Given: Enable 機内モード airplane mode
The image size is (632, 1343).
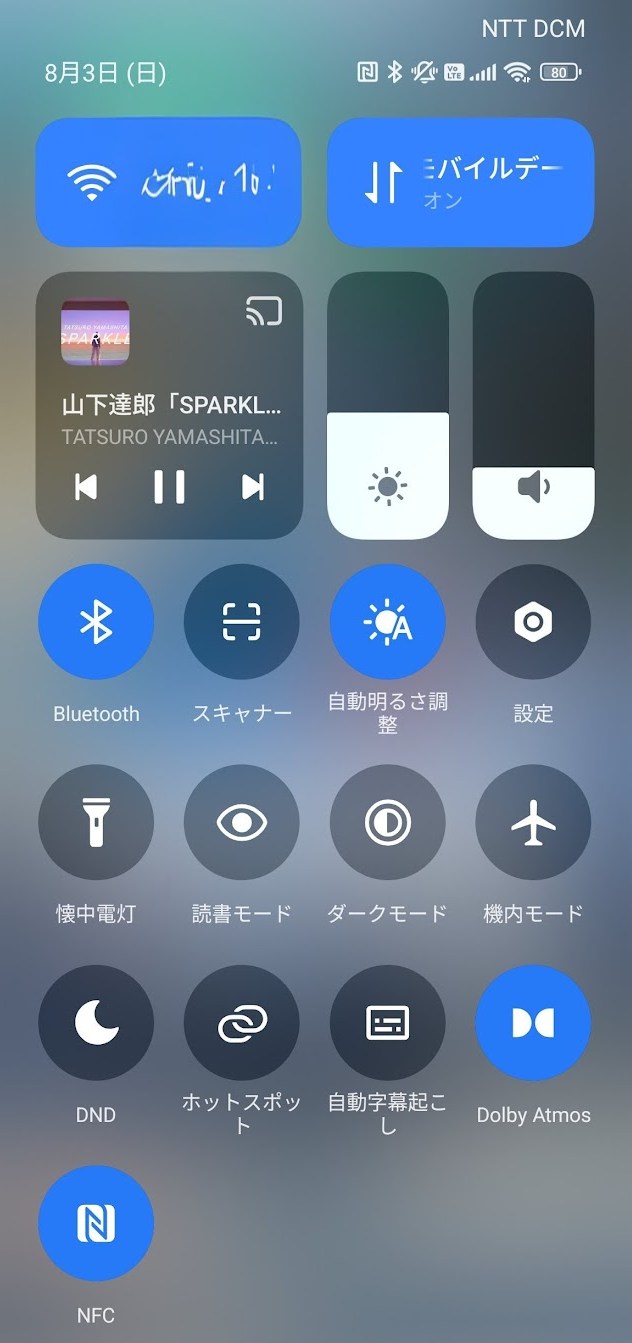Looking at the screenshot, I should tap(533, 822).
